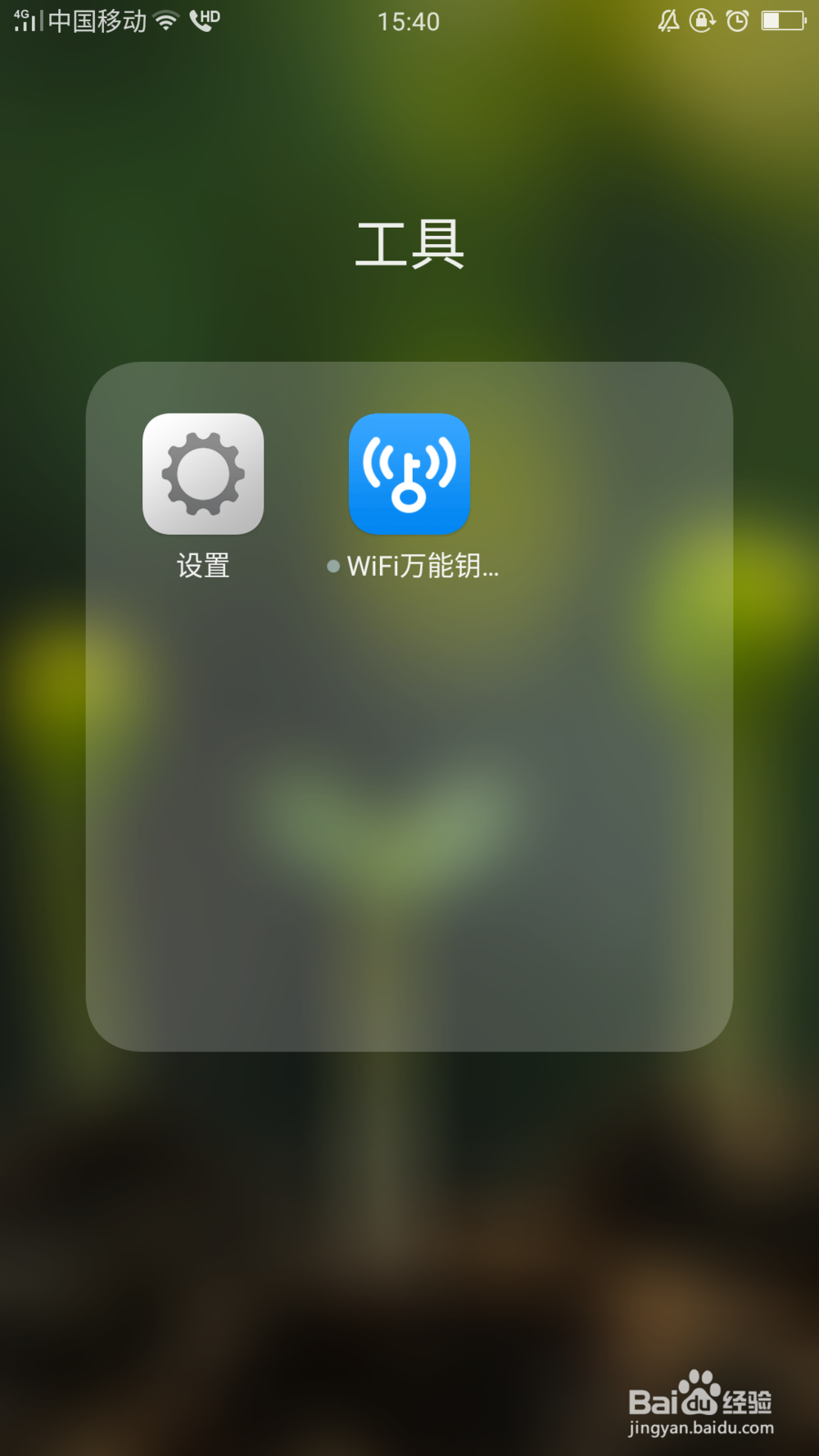Tap the alarm clock icon in status bar
The width and height of the screenshot is (819, 1456).
737,20
